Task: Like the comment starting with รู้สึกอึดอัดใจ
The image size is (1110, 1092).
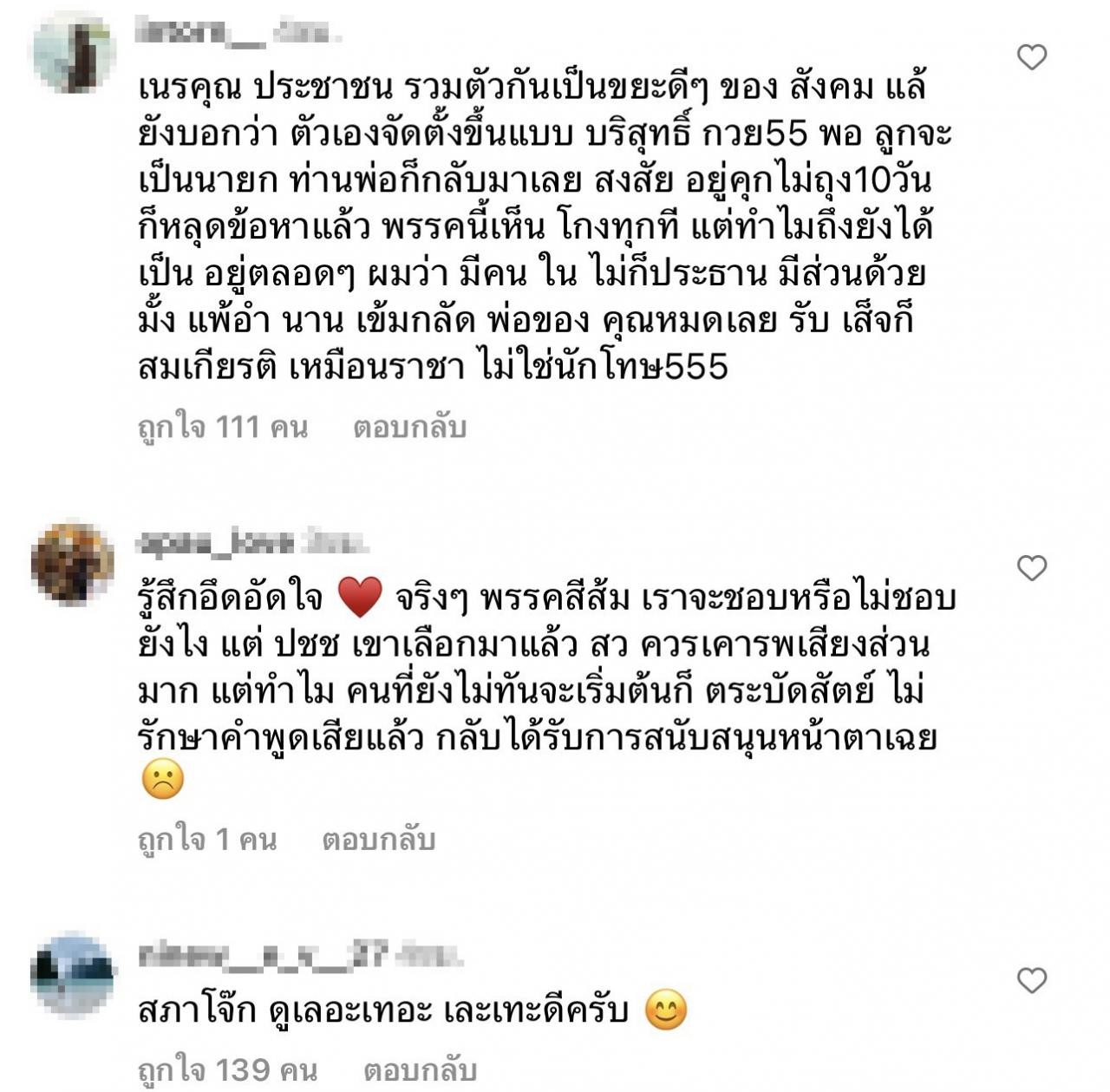Action: tap(1031, 569)
